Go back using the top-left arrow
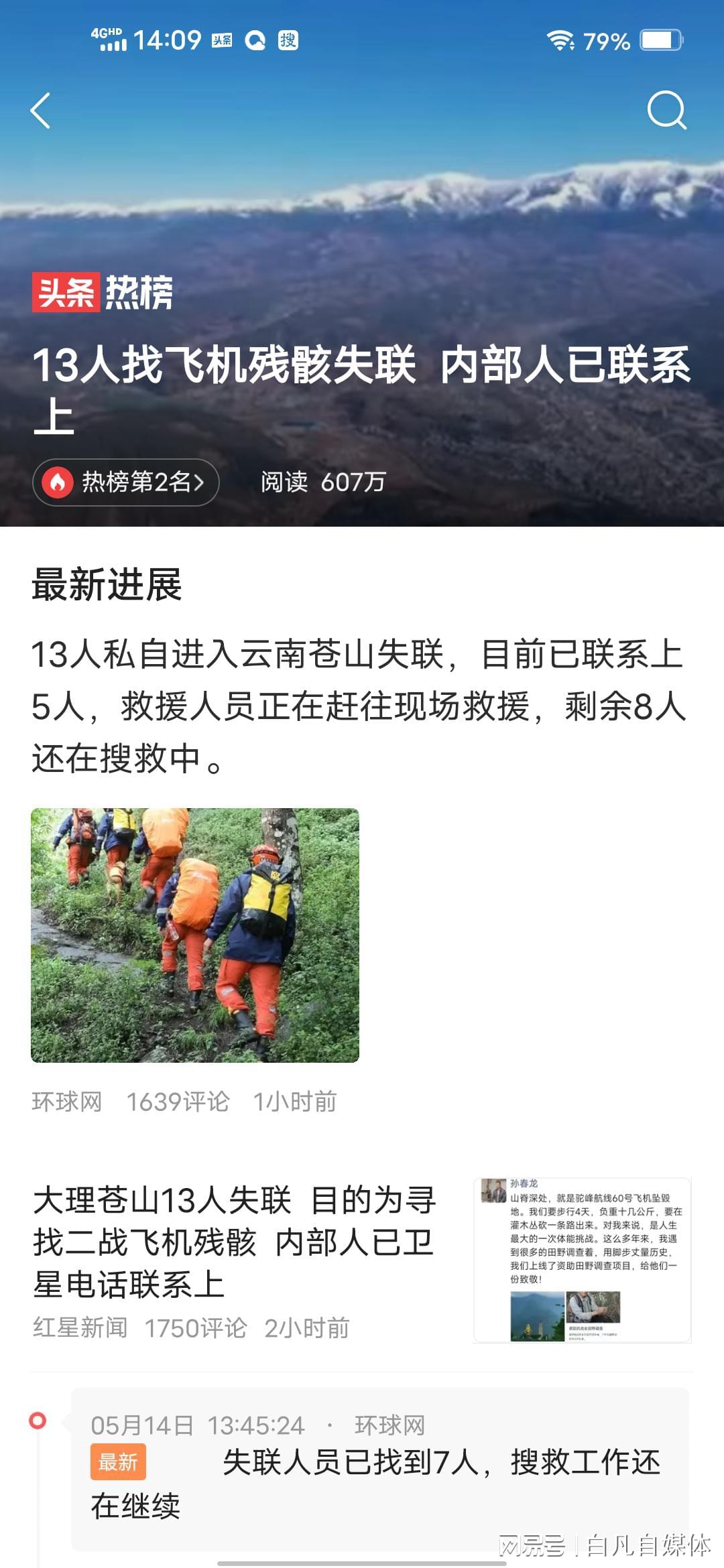 [41, 111]
